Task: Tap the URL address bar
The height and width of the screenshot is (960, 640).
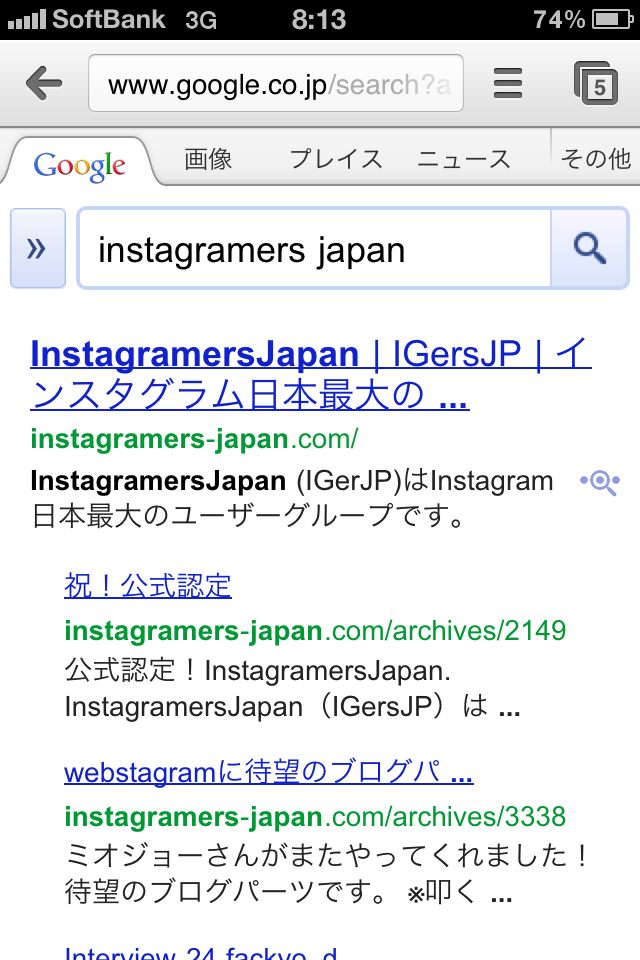Action: click(x=276, y=84)
